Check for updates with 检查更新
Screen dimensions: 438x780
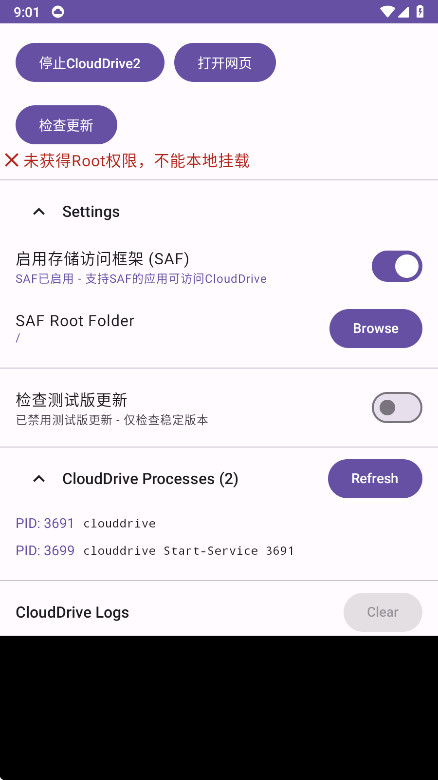click(66, 125)
